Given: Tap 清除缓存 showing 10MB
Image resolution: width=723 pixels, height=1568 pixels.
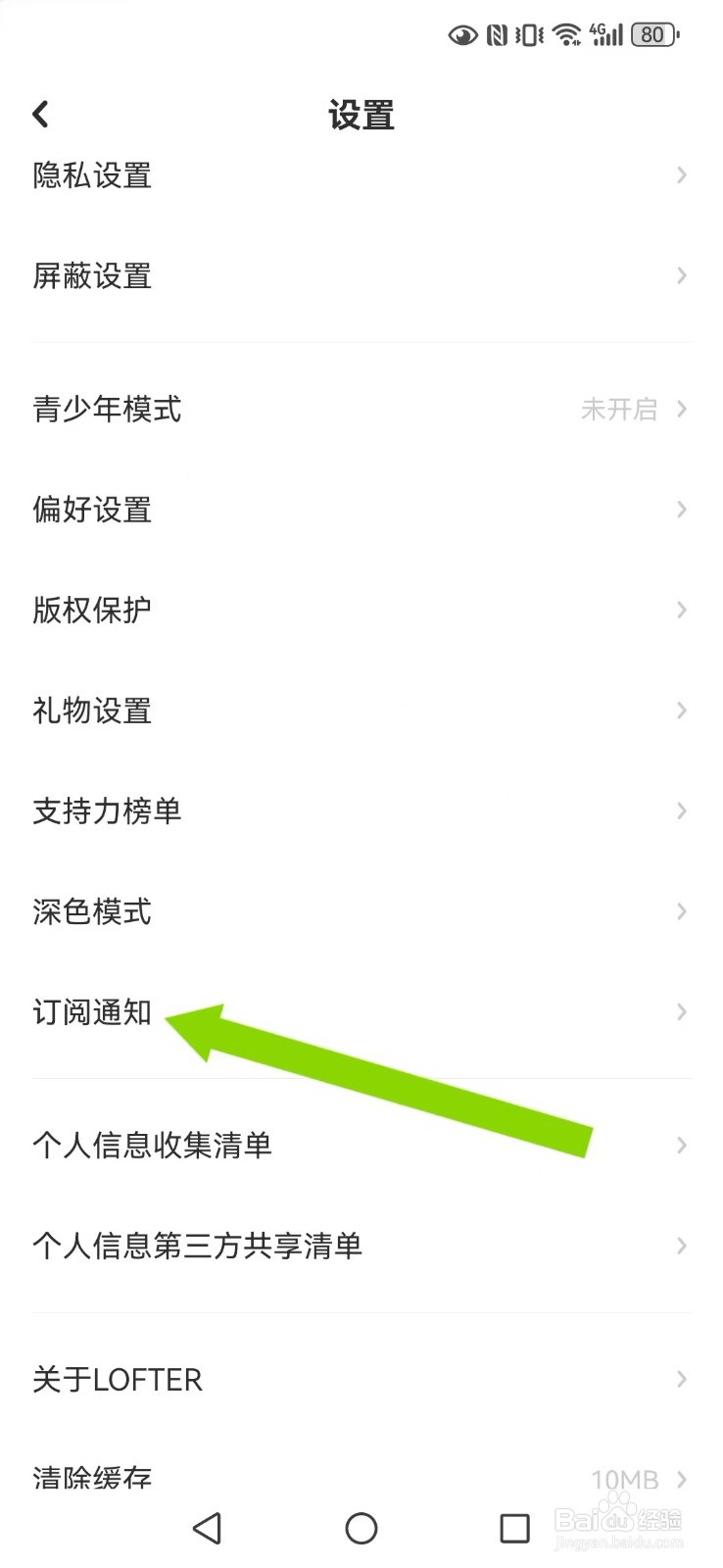Looking at the screenshot, I should [361, 1478].
